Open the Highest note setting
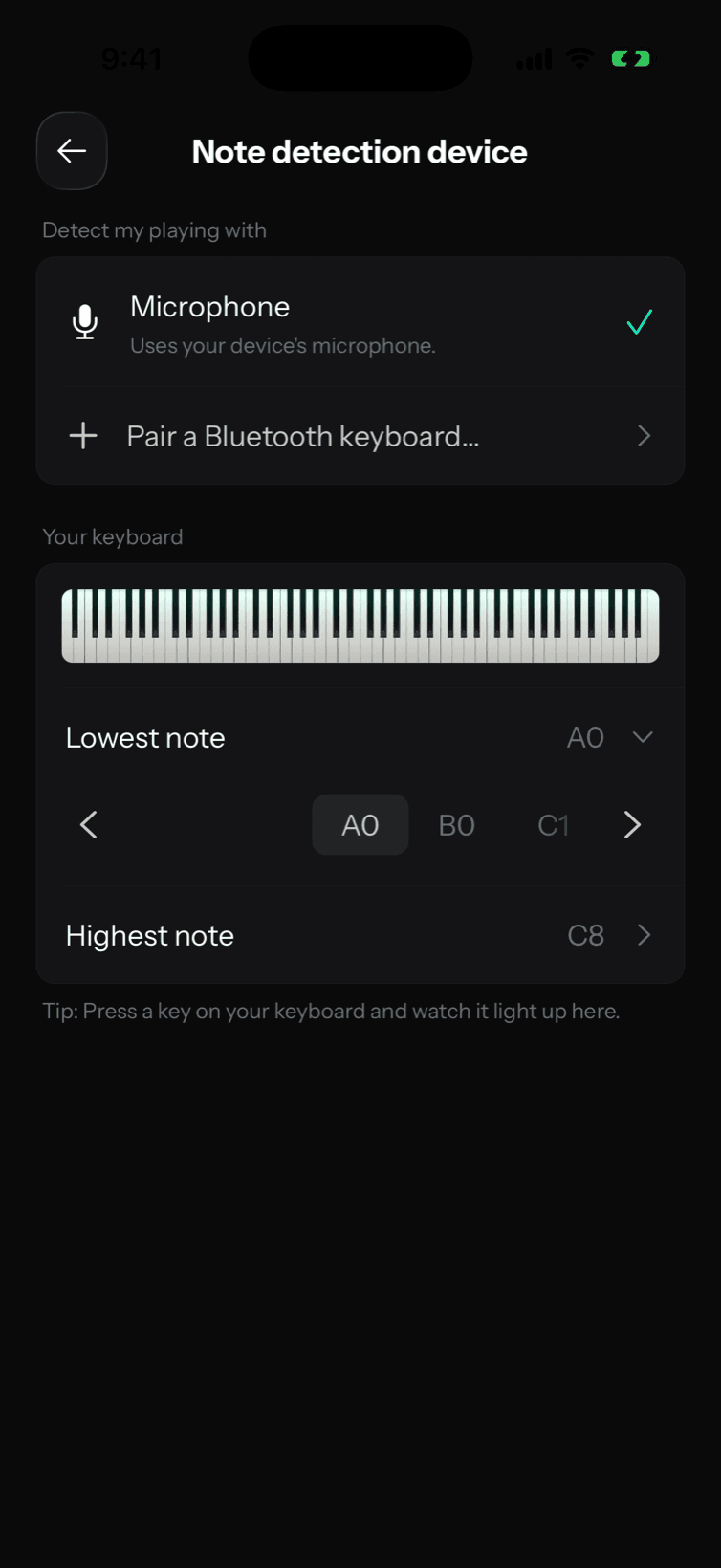This screenshot has height=1568, width=721. 360,935
